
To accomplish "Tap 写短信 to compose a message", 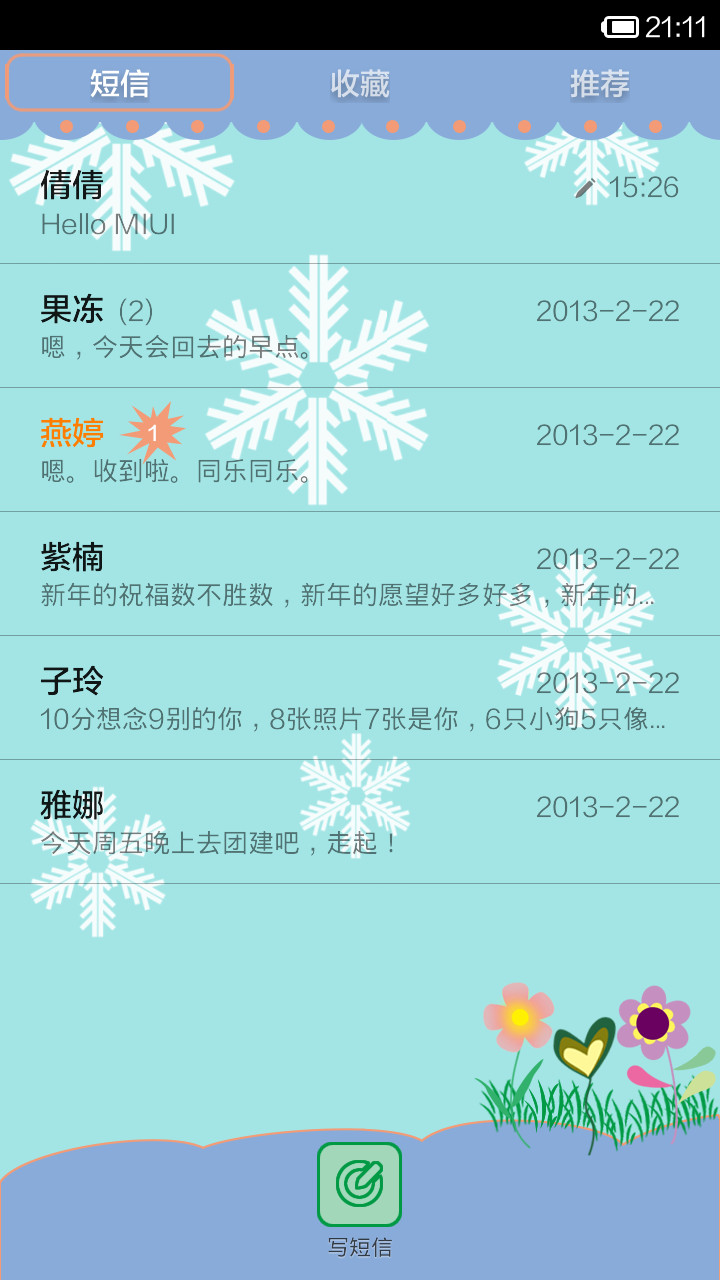I will tap(360, 1199).
